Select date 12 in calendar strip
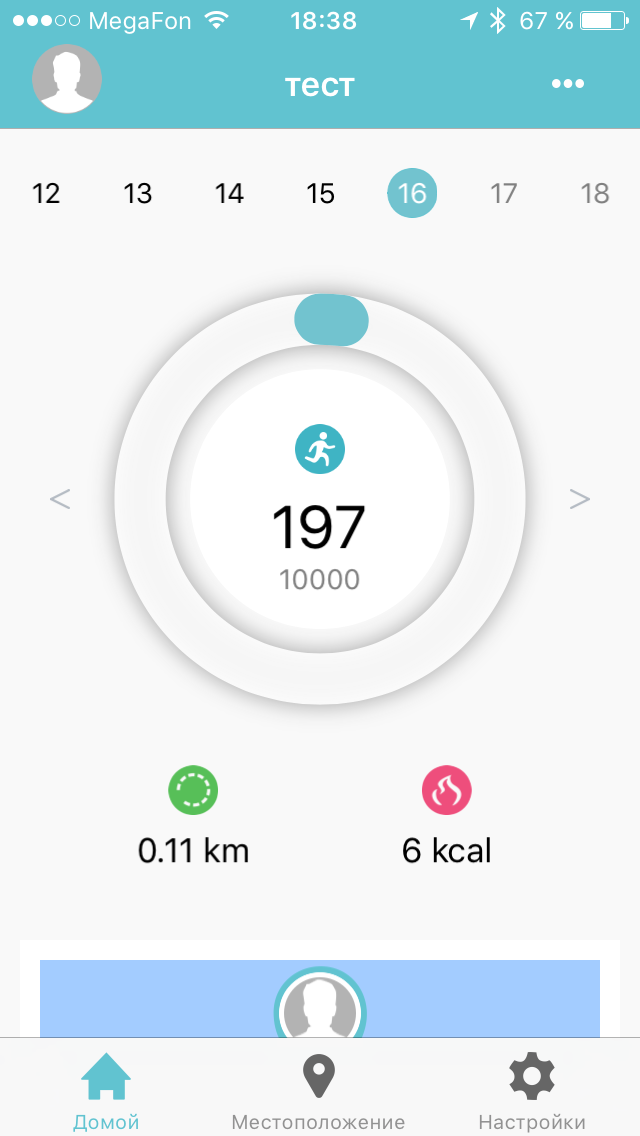 point(46,193)
